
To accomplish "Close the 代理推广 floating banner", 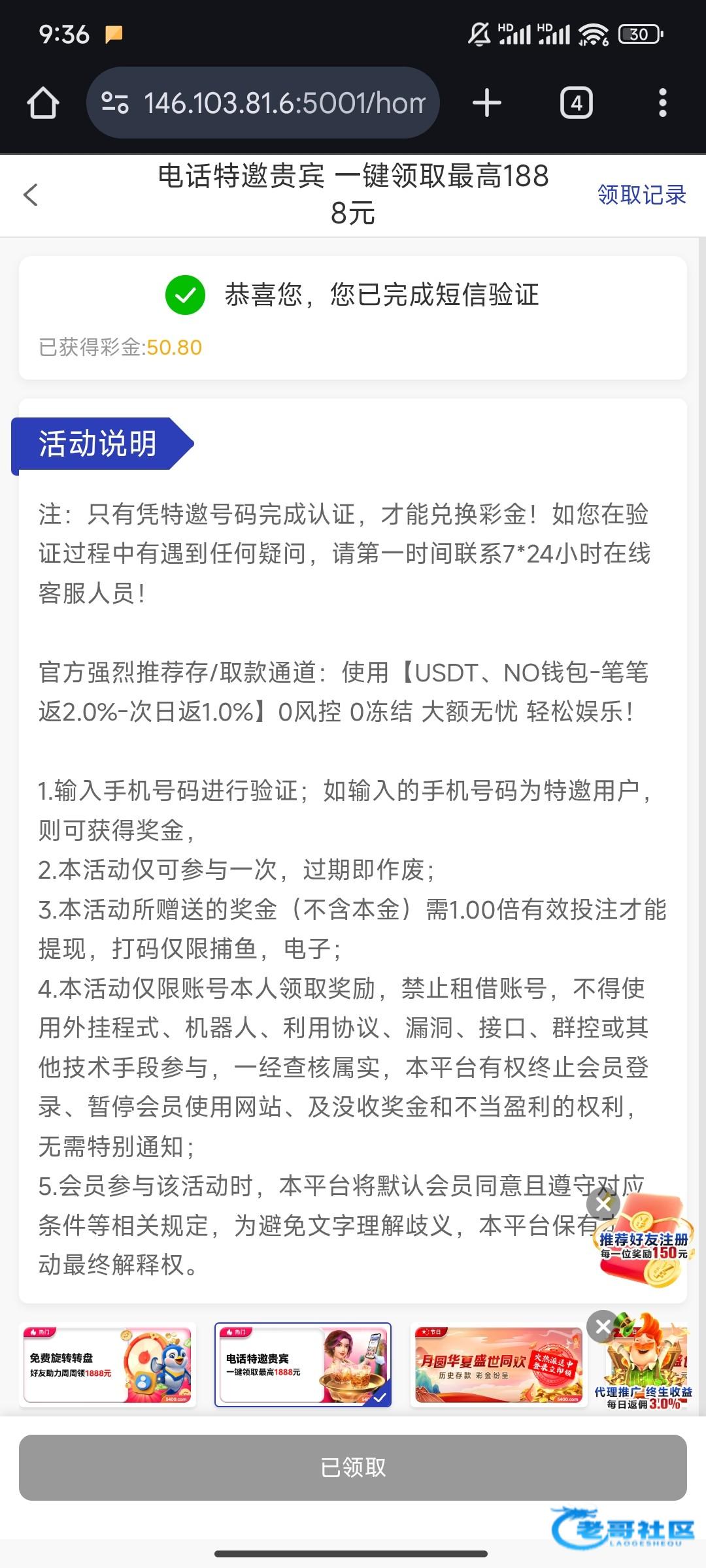I will [603, 1326].
